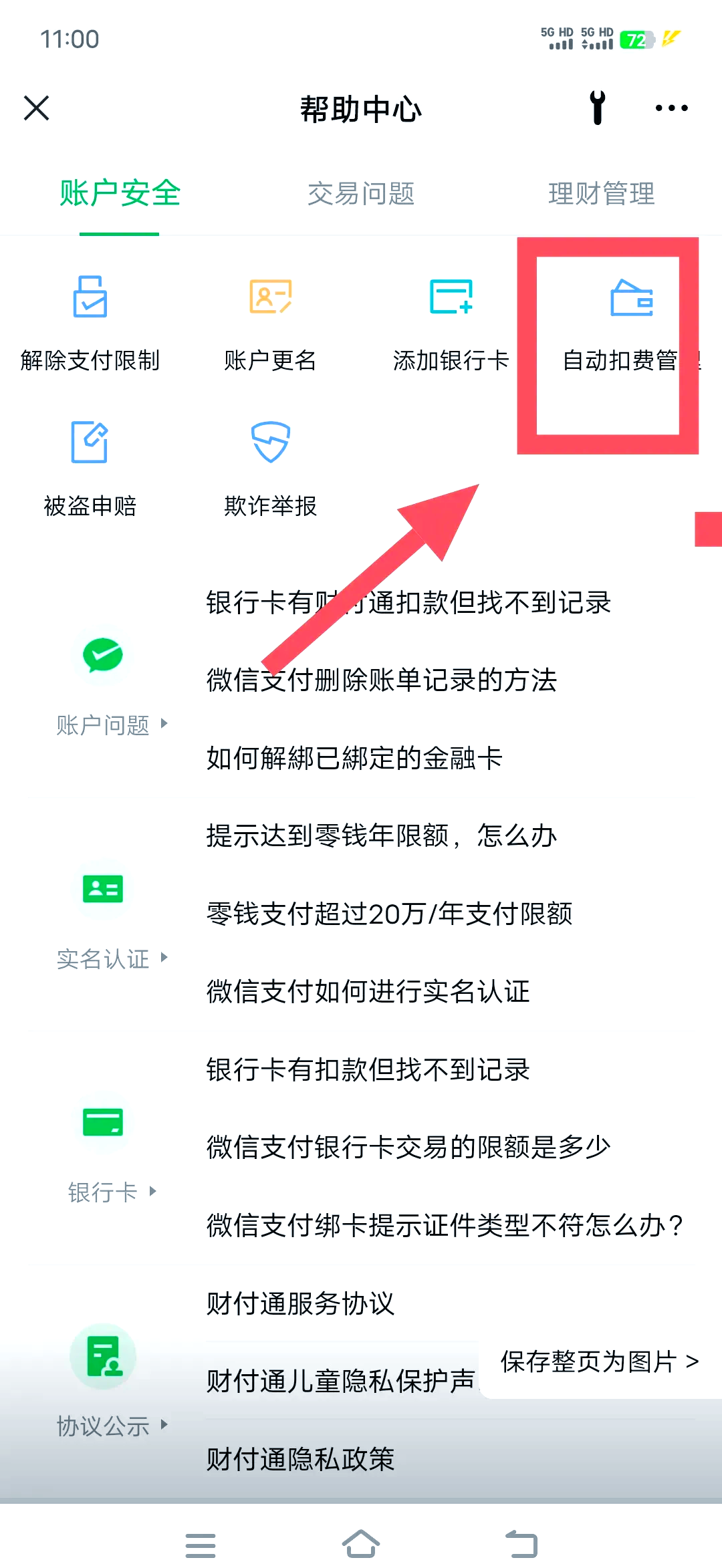Open 微信支付银行卡交易的限额是多少

(408, 1148)
